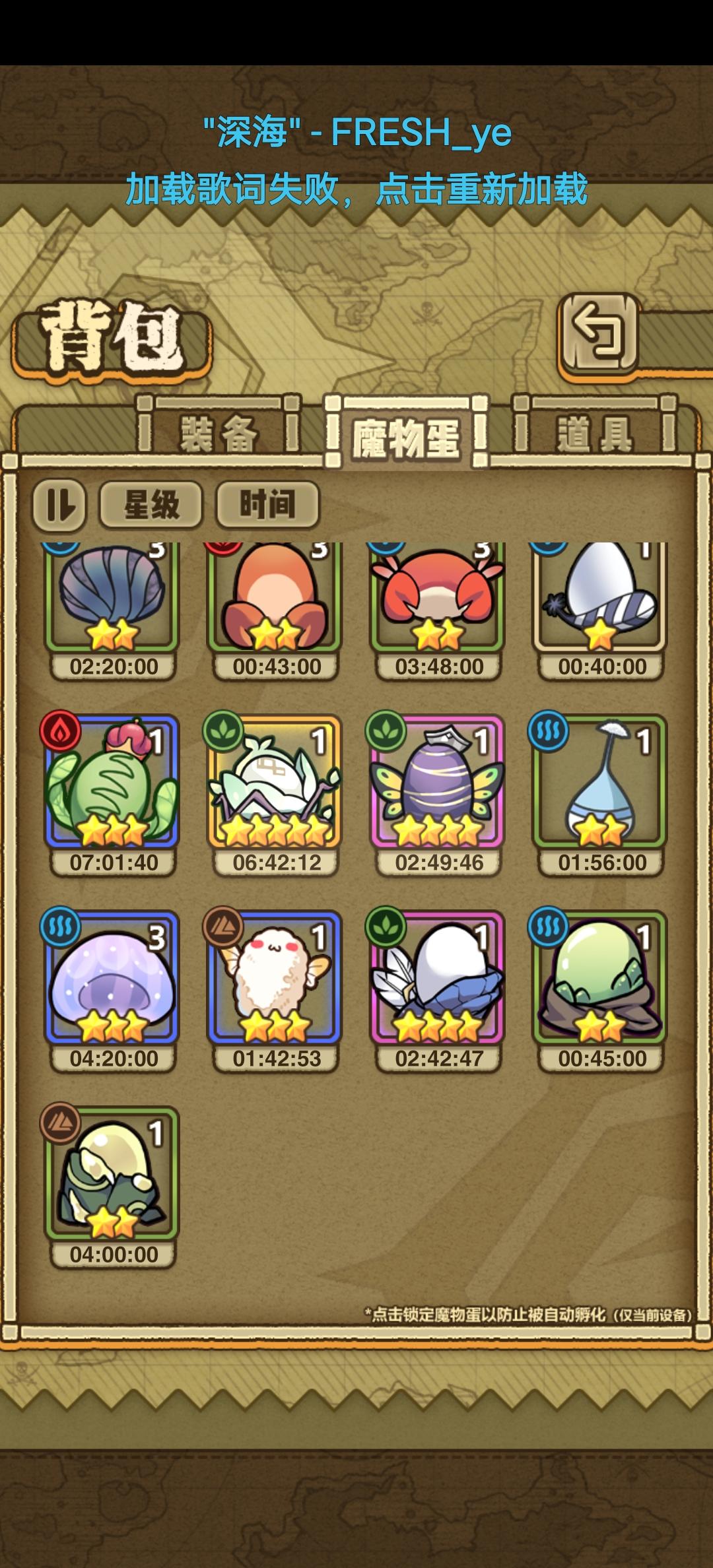
Task: Select the fire-element cactus egg
Action: [x=112, y=785]
